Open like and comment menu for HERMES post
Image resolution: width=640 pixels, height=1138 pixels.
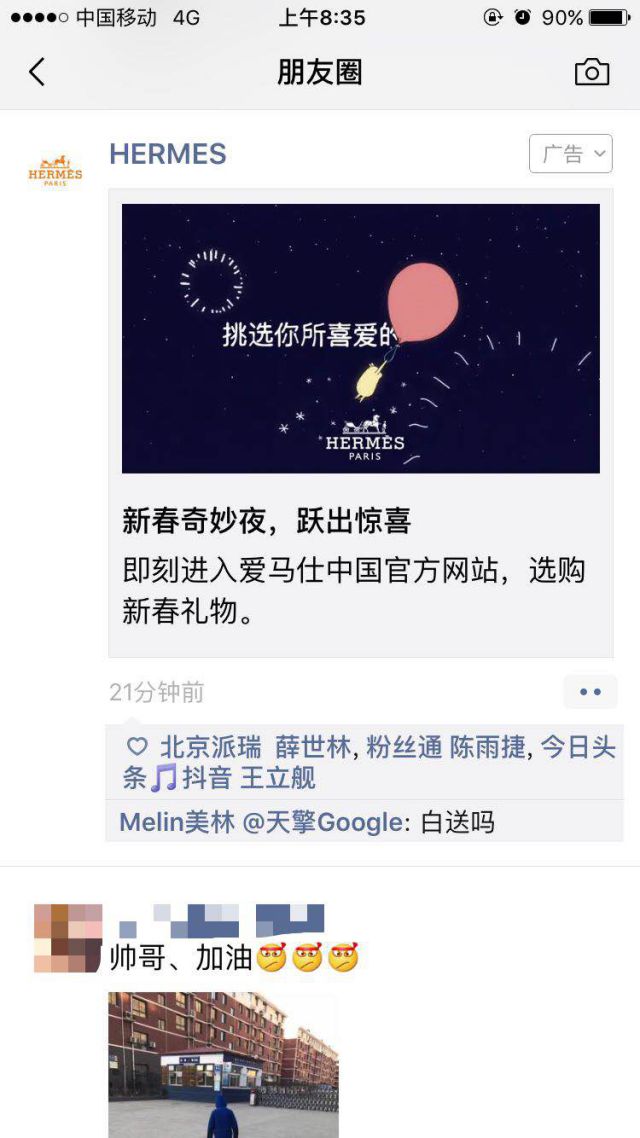coord(590,692)
